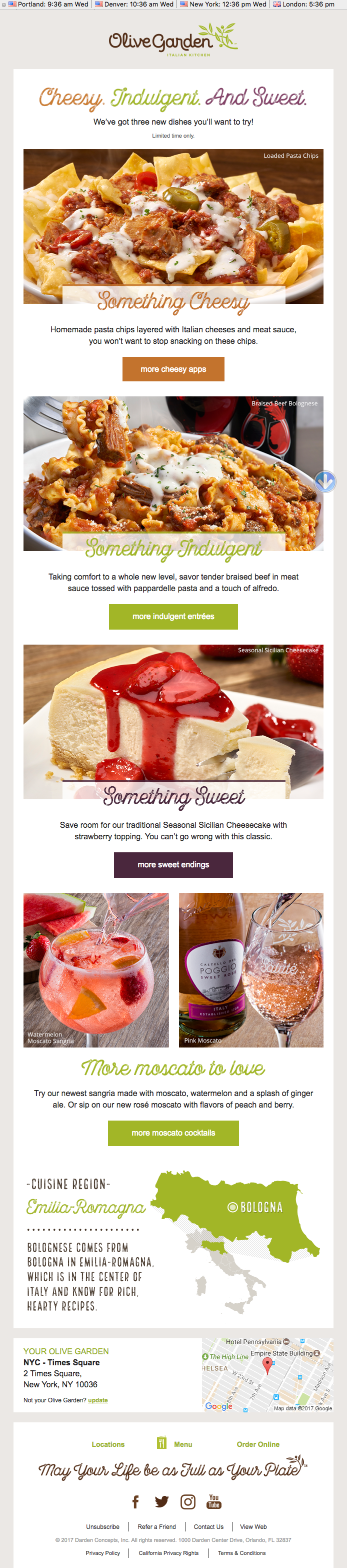
Task: Tap the blue down-arrow floating button
Action: (325, 481)
